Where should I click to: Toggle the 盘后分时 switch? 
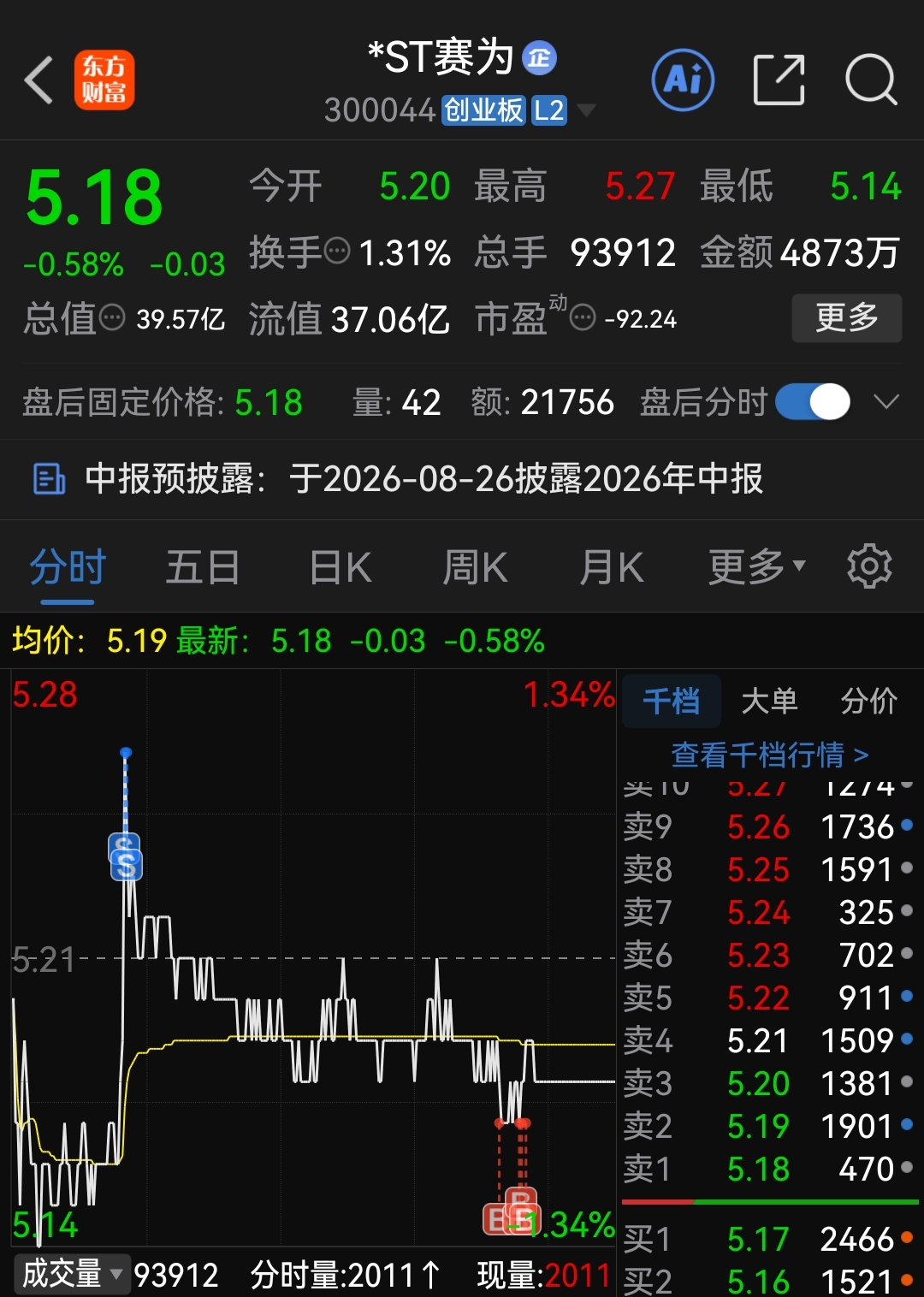[x=813, y=402]
